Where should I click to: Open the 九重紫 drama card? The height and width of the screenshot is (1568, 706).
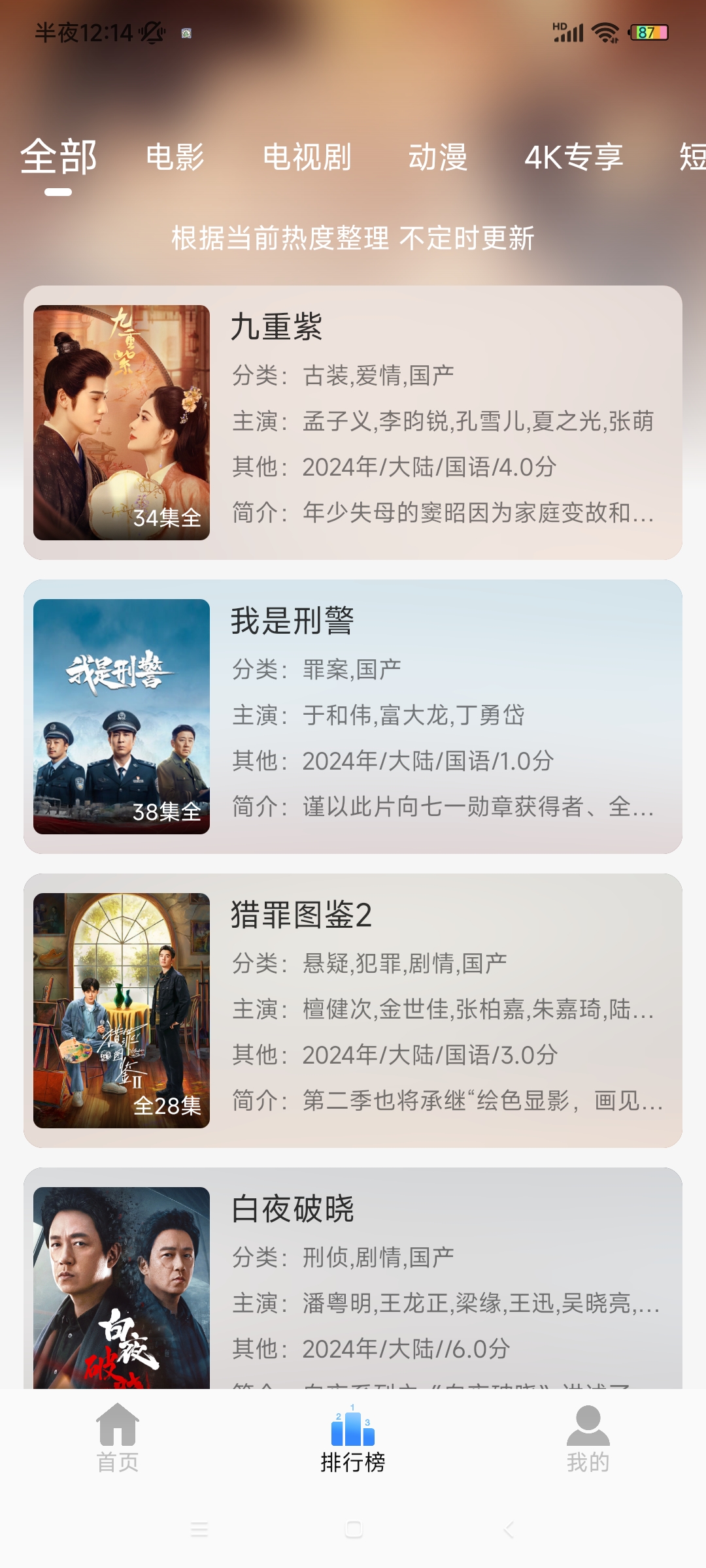pos(353,423)
